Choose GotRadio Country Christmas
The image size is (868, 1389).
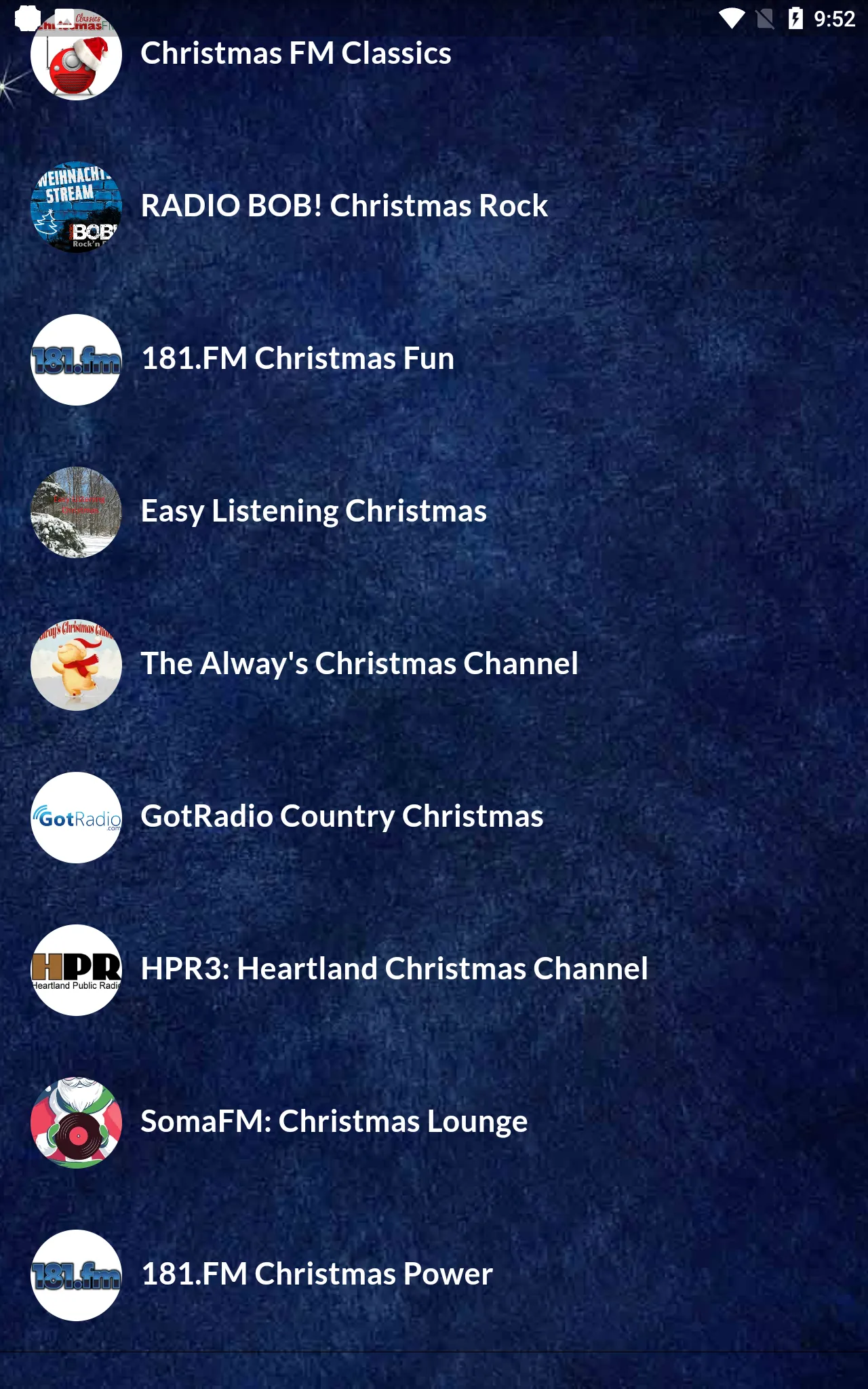[x=434, y=817]
